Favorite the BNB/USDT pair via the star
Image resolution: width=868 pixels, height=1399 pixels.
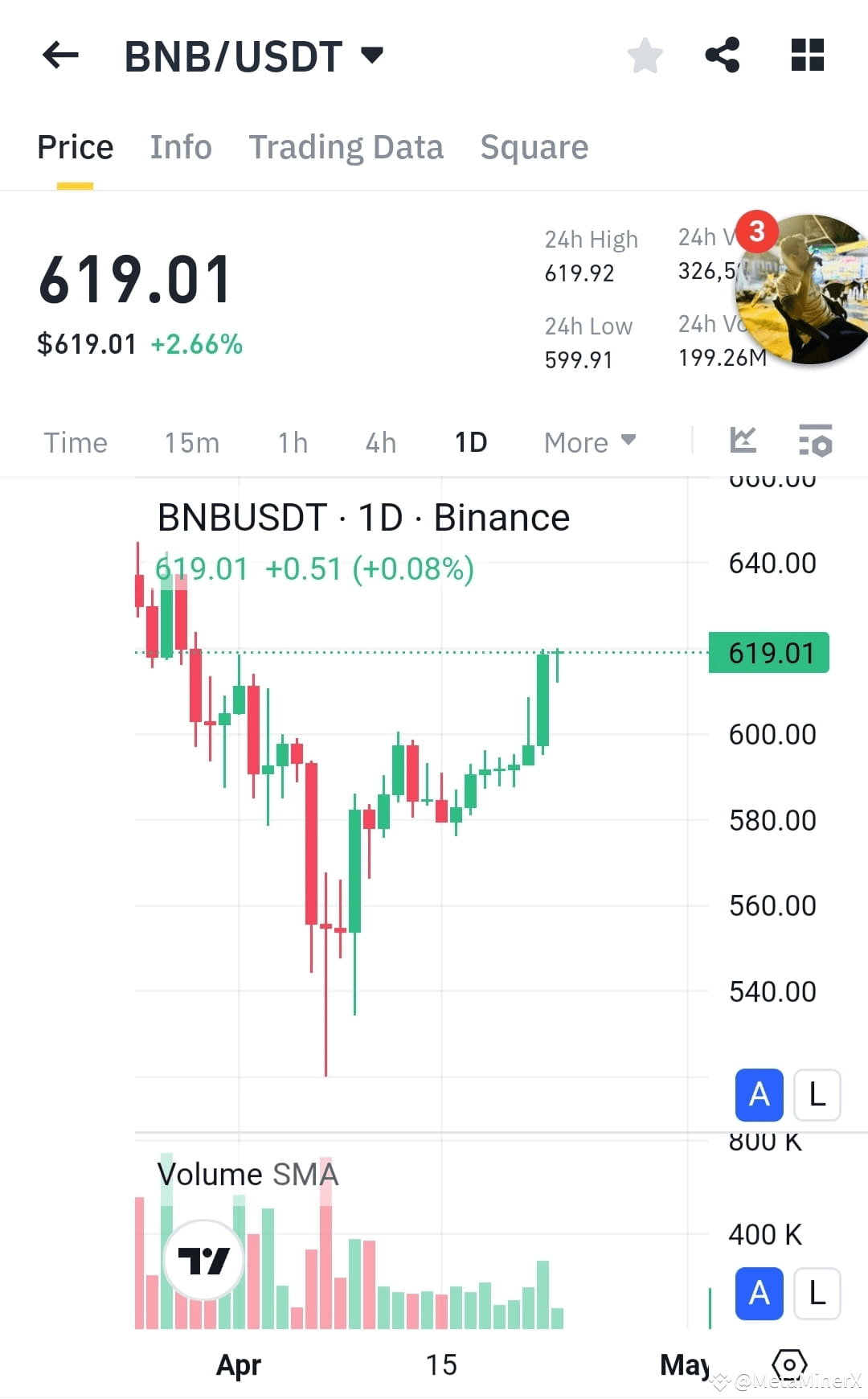pos(645,55)
